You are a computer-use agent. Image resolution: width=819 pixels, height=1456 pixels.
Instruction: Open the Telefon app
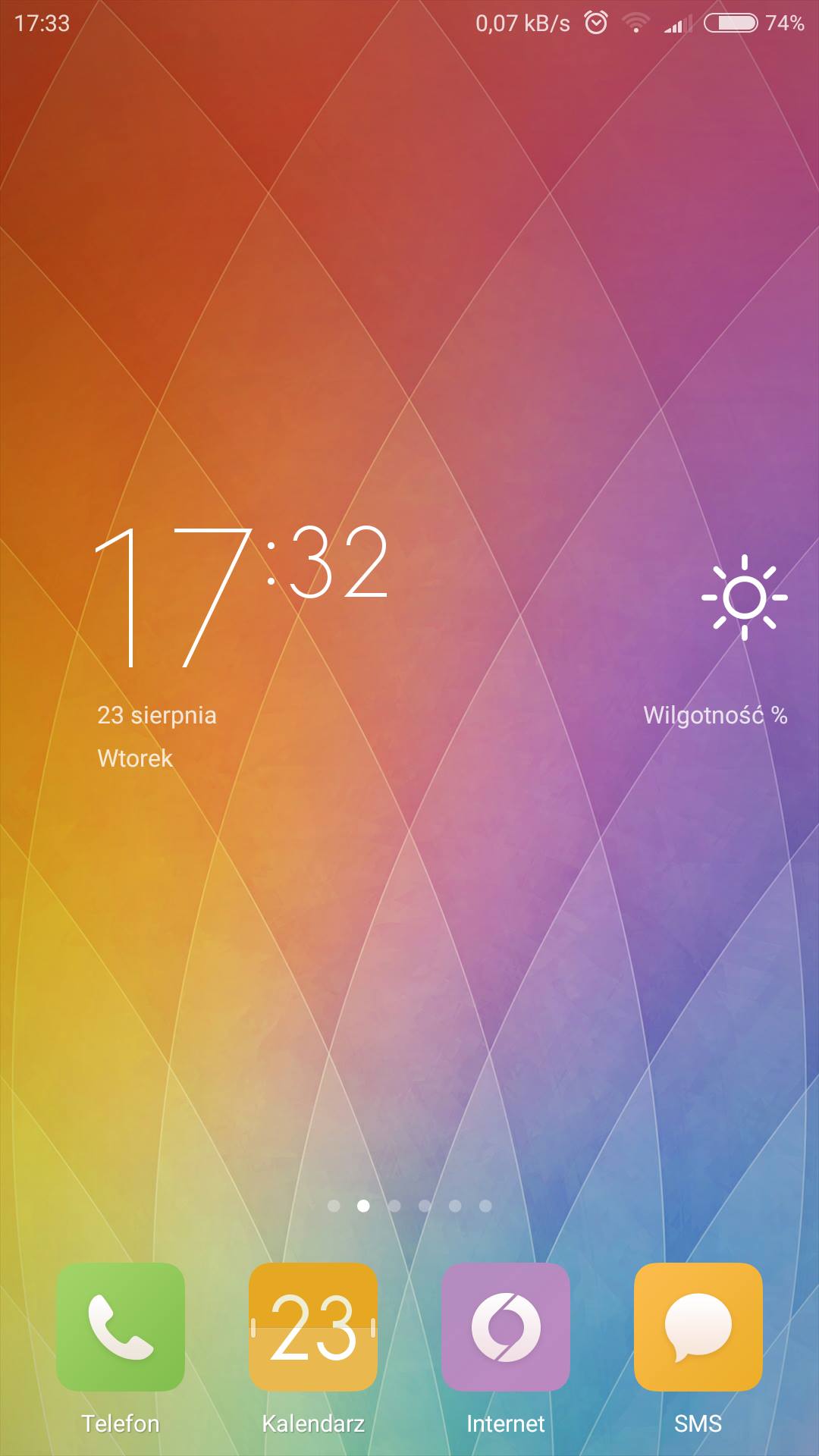pos(121,1327)
